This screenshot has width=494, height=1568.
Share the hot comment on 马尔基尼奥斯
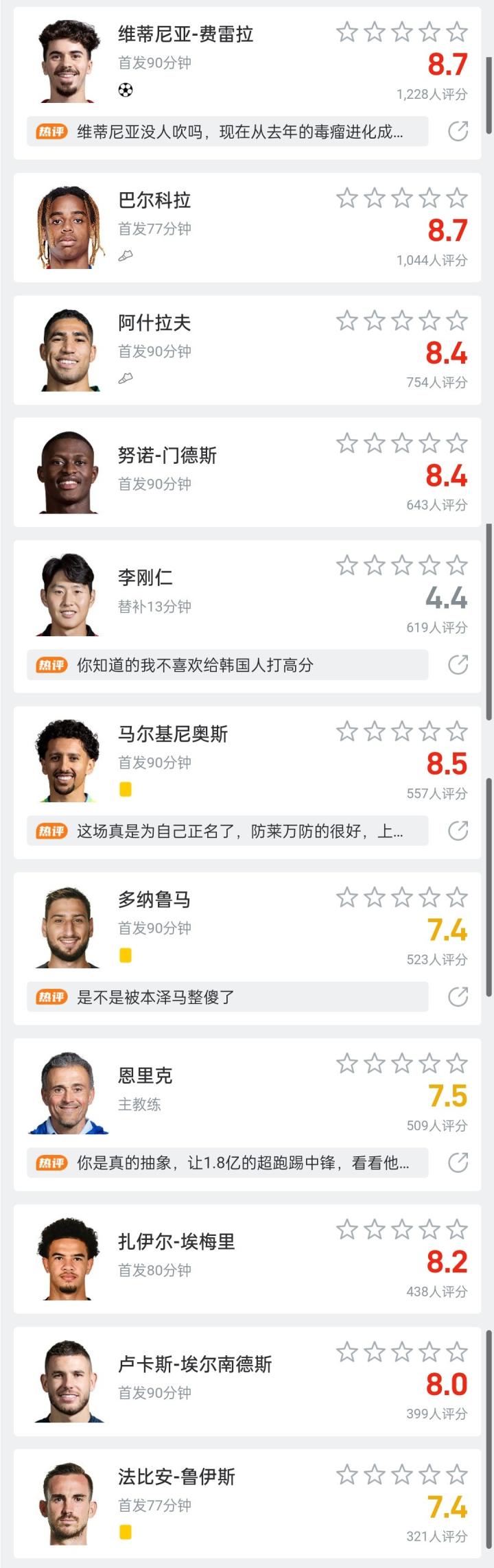pyautogui.click(x=458, y=831)
